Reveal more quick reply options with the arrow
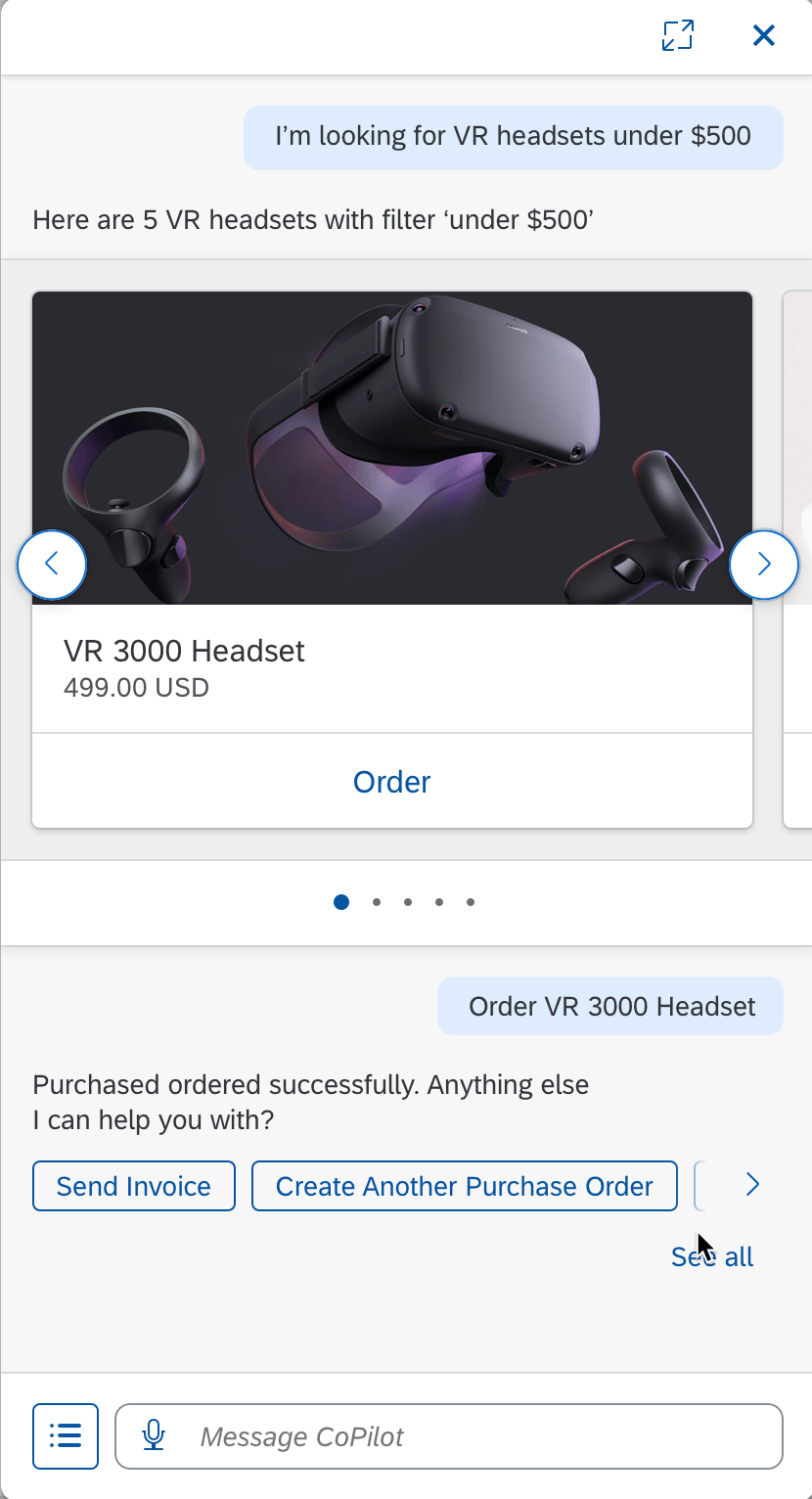 pos(752,1186)
